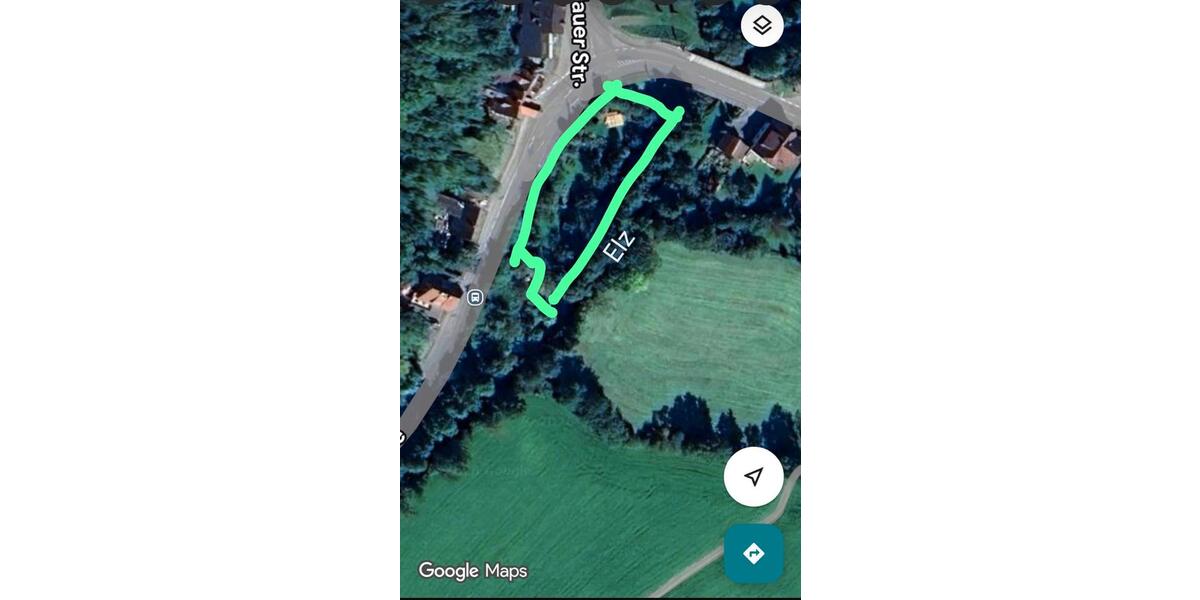The image size is (1200, 600).
Task: Start directions with the teal button
Action: tap(753, 553)
